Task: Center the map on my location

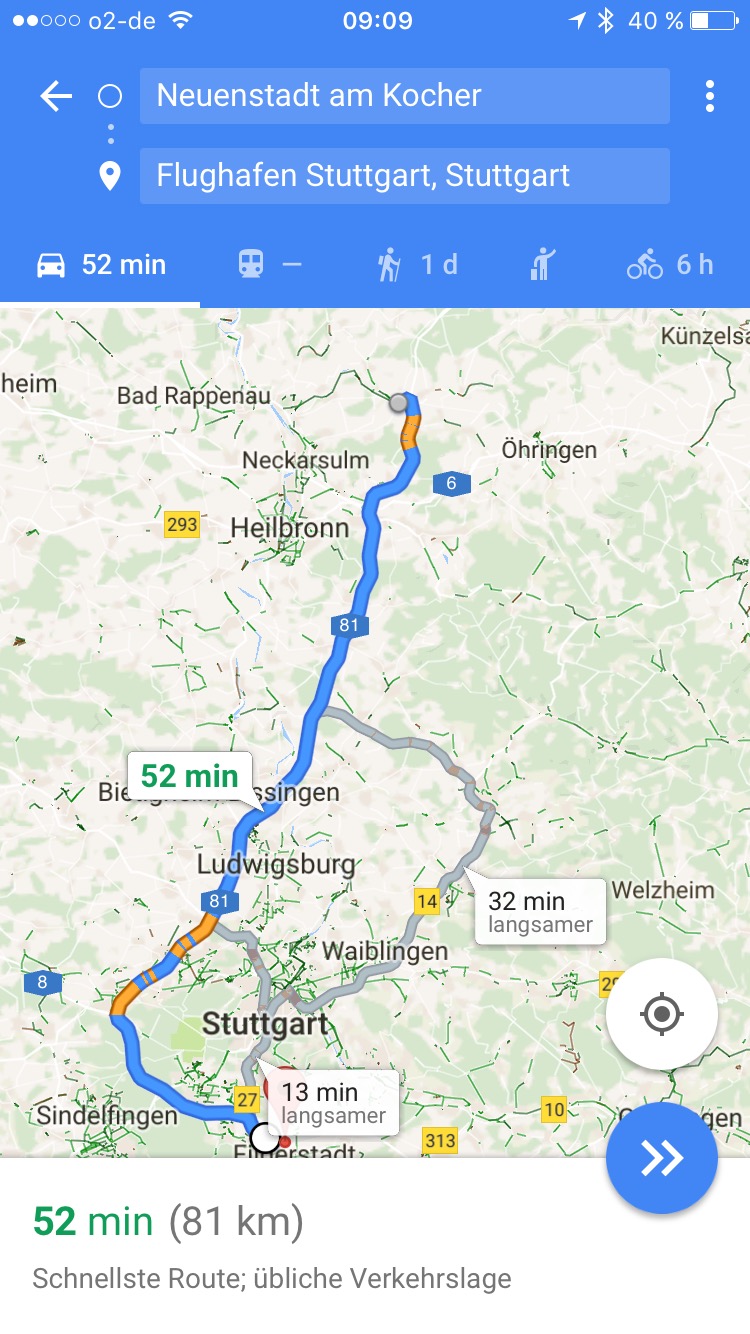Action: 661,1015
